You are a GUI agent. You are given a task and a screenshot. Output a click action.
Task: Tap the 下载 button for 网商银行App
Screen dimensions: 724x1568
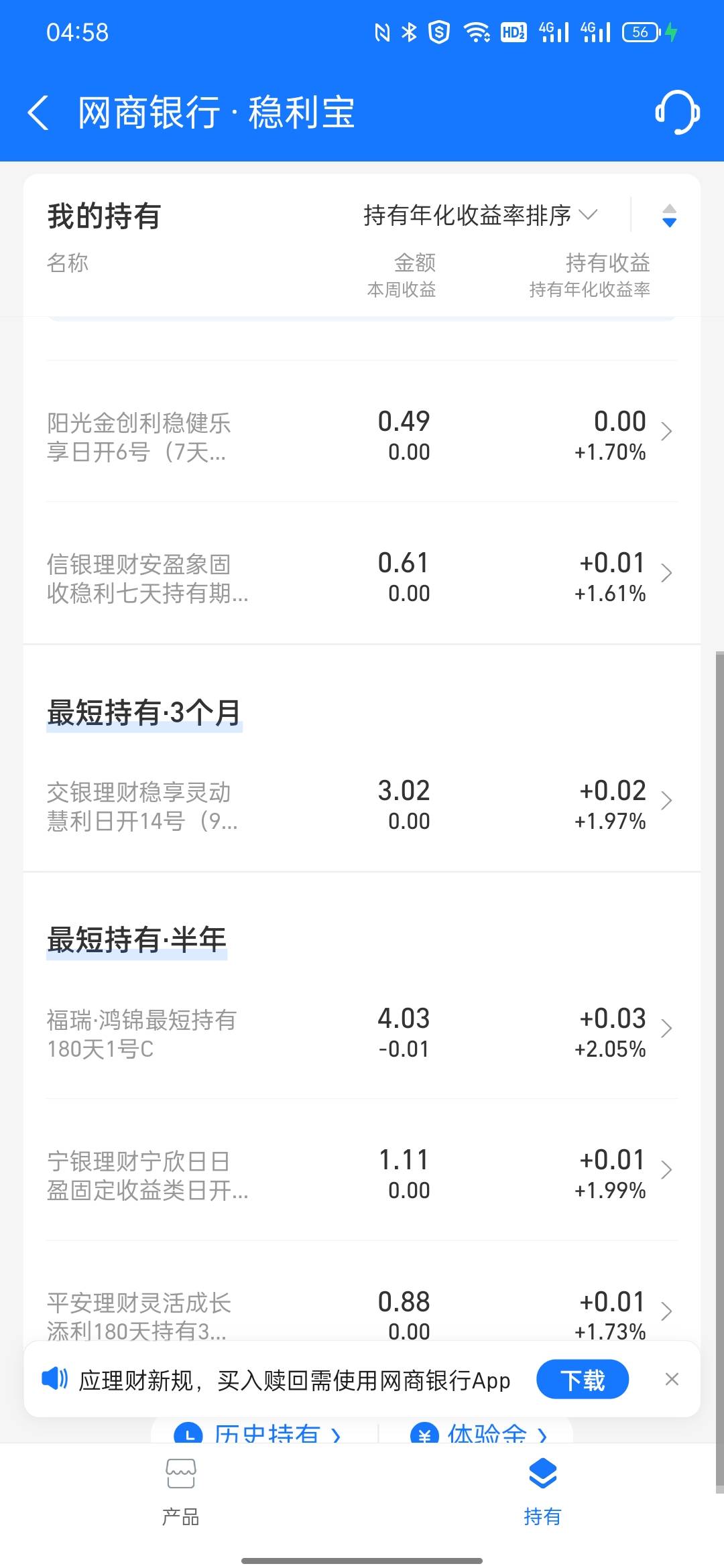click(x=583, y=1379)
